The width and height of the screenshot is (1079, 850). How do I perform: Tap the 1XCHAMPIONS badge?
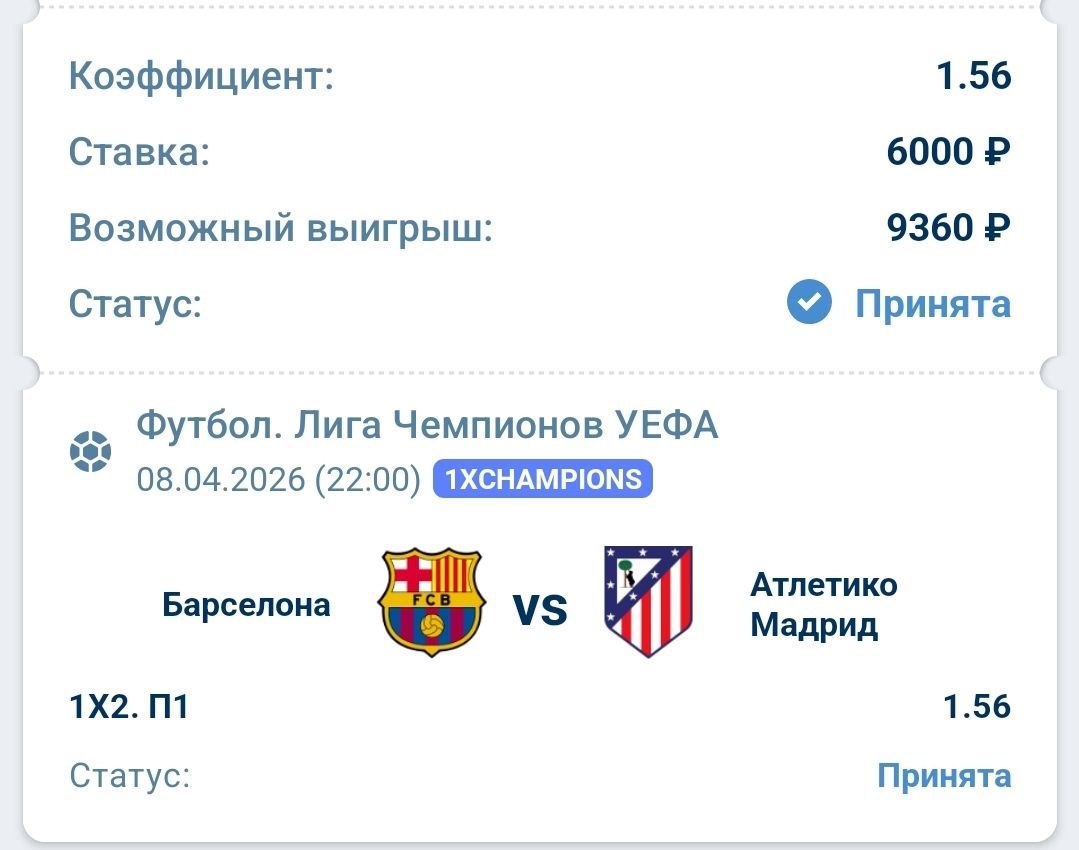543,479
